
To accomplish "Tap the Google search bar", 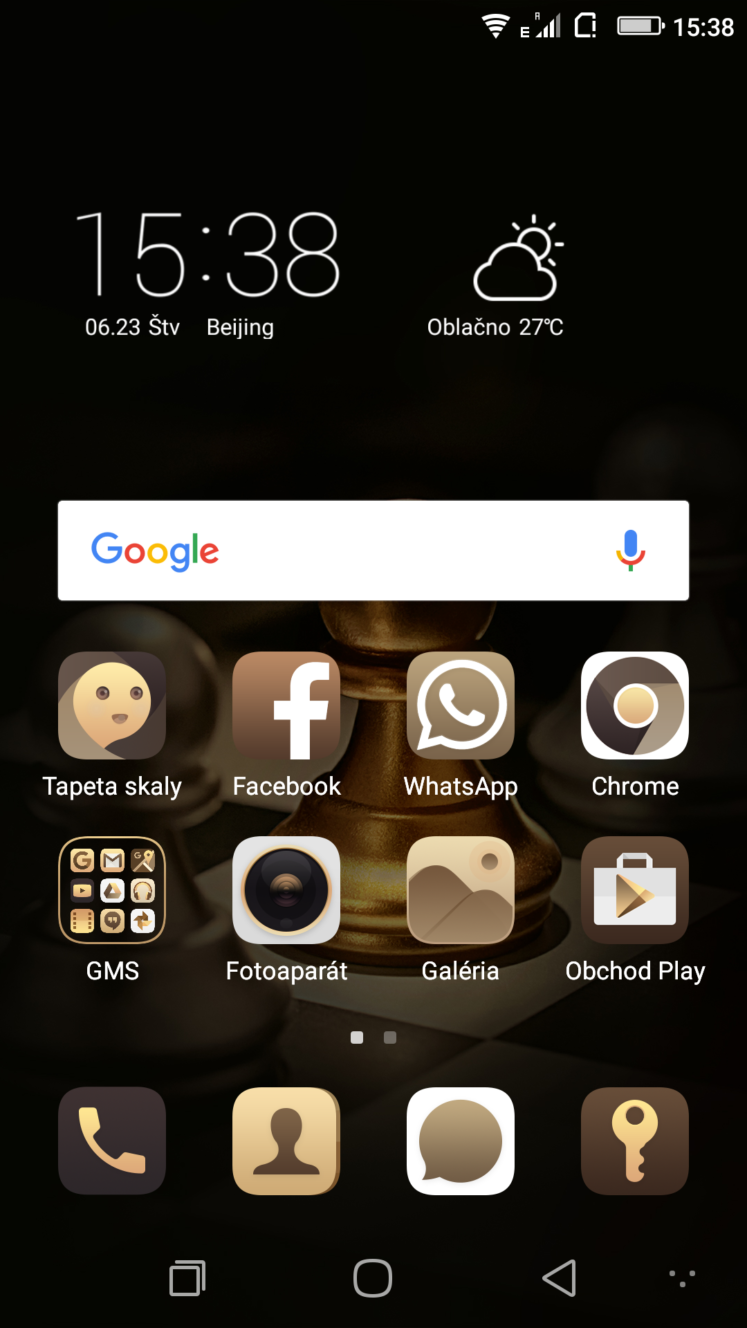I will coord(373,550).
